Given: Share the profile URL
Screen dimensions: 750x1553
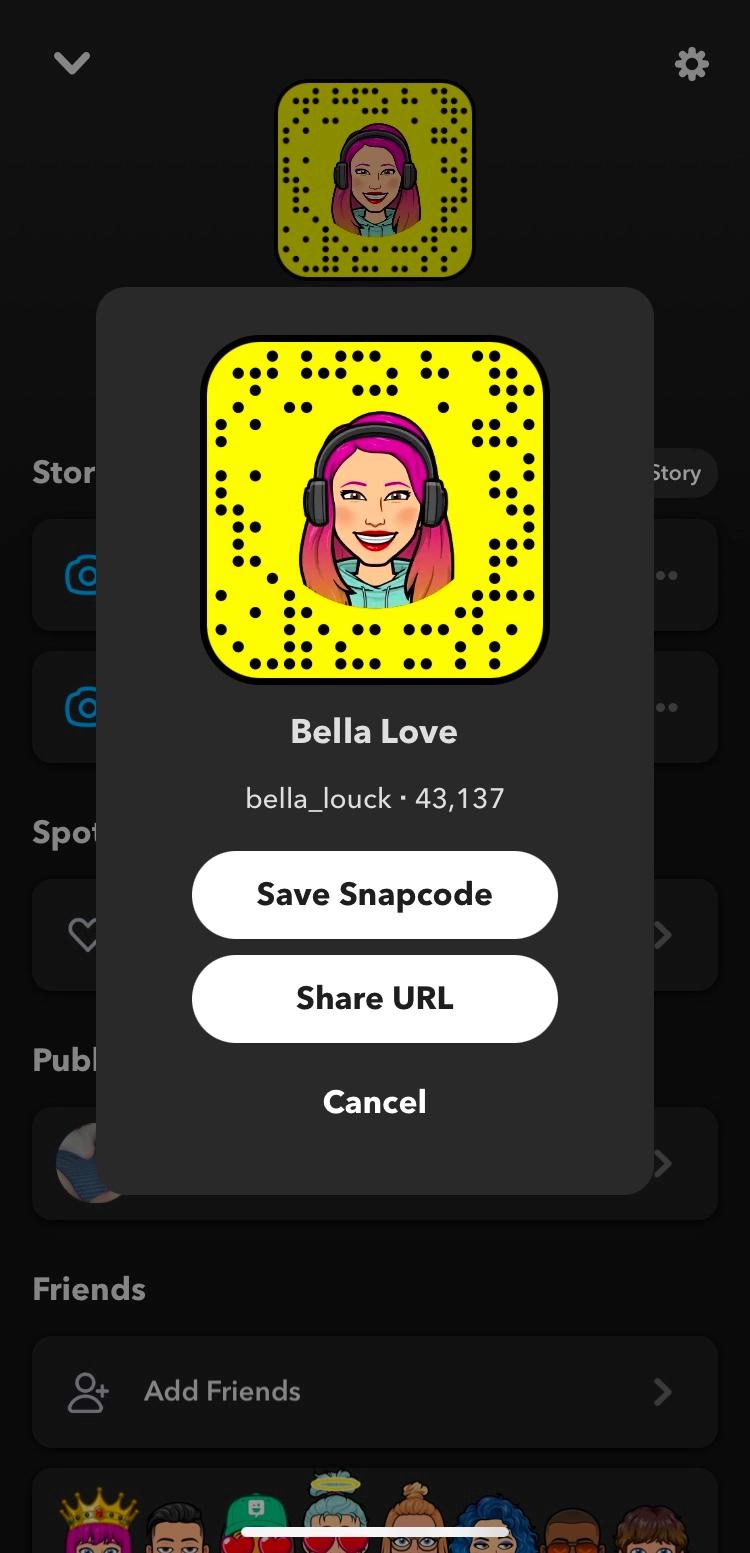Looking at the screenshot, I should tap(374, 998).
